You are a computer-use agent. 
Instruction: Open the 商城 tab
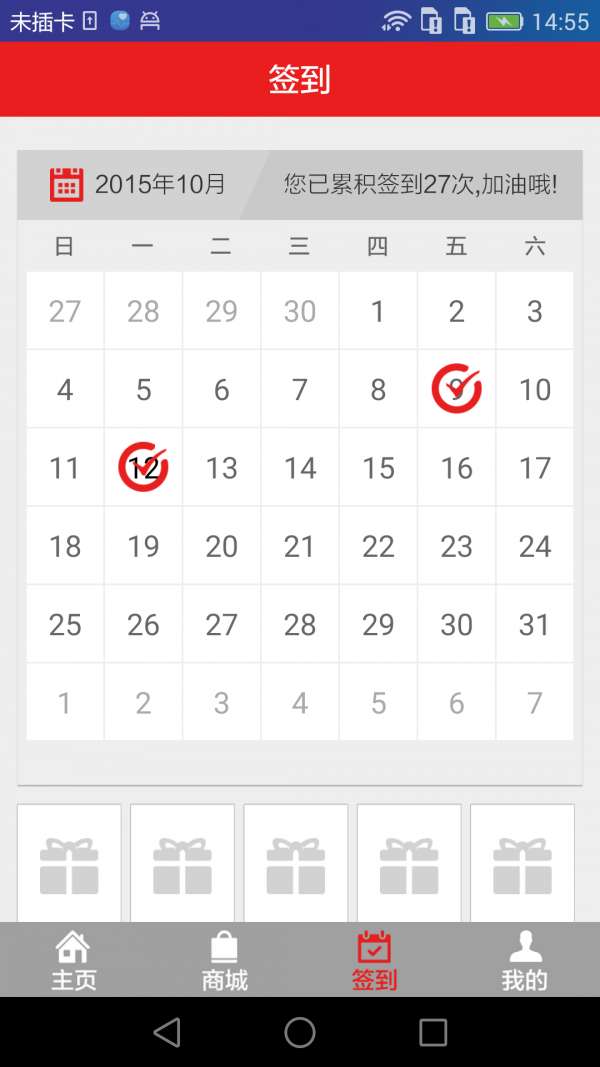[x=224, y=960]
